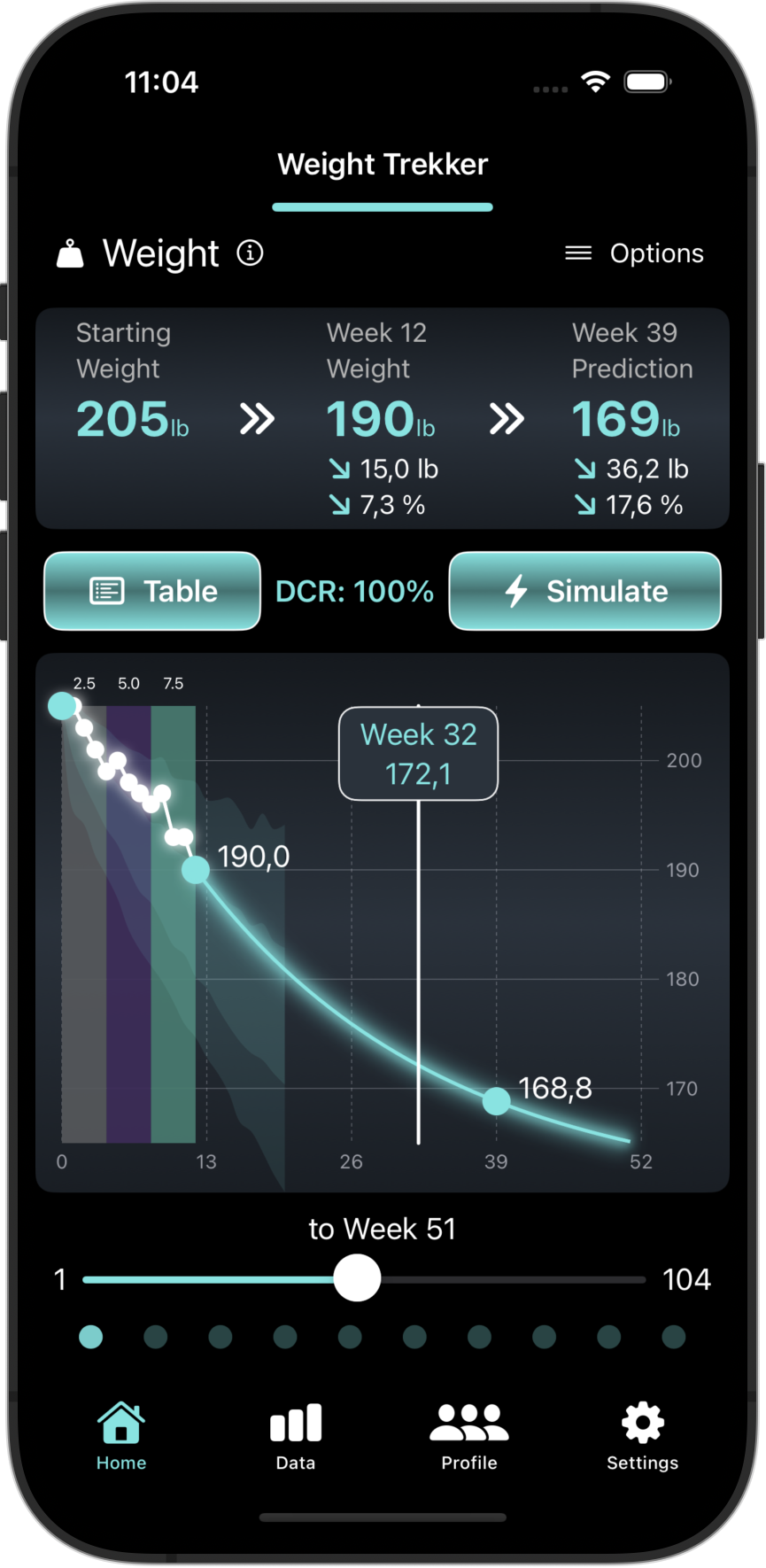The image size is (766, 1568).
Task: Run the Simulate action
Action: click(x=584, y=591)
